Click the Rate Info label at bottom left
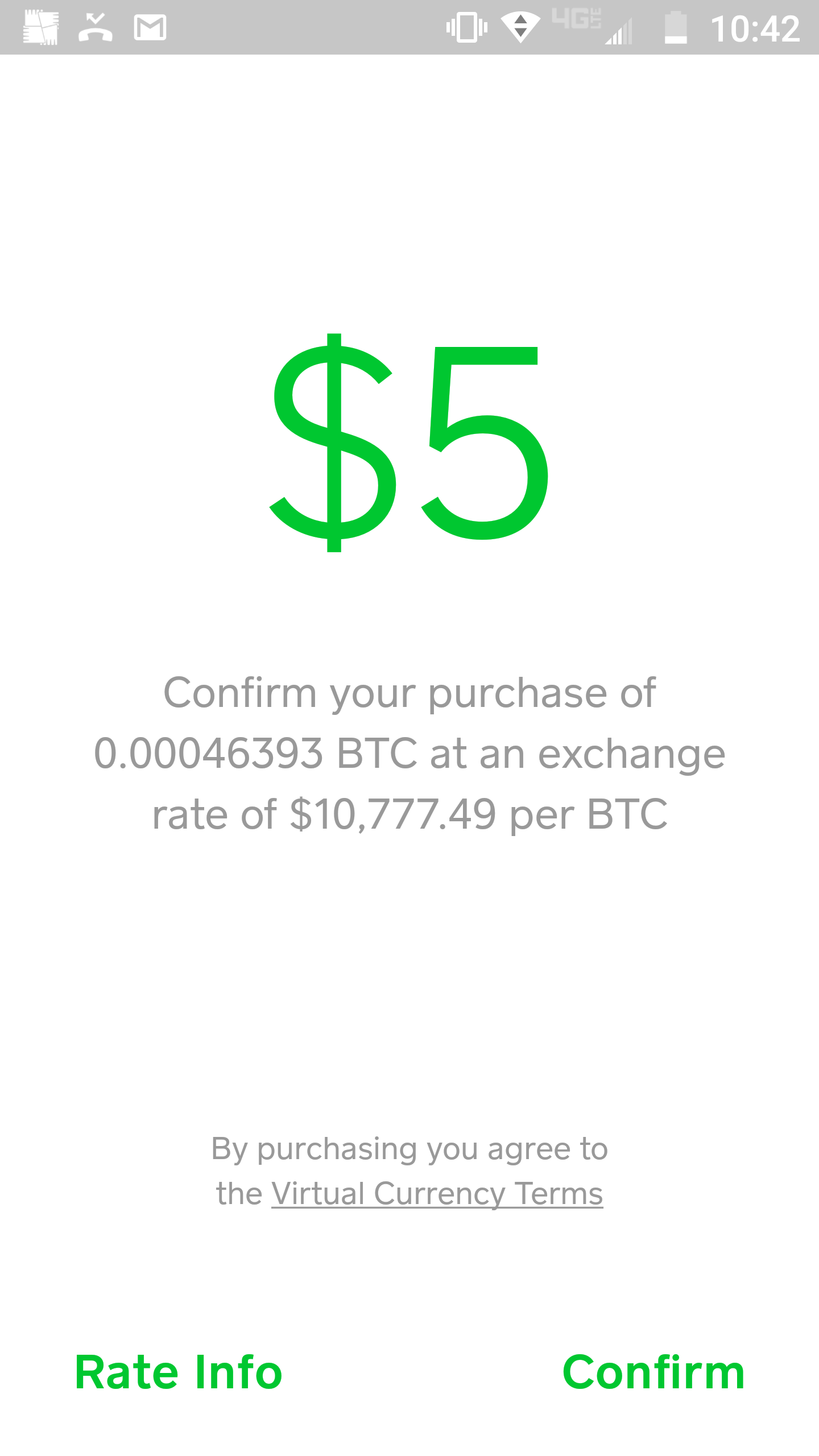This screenshot has width=819, height=1456. 179,1371
